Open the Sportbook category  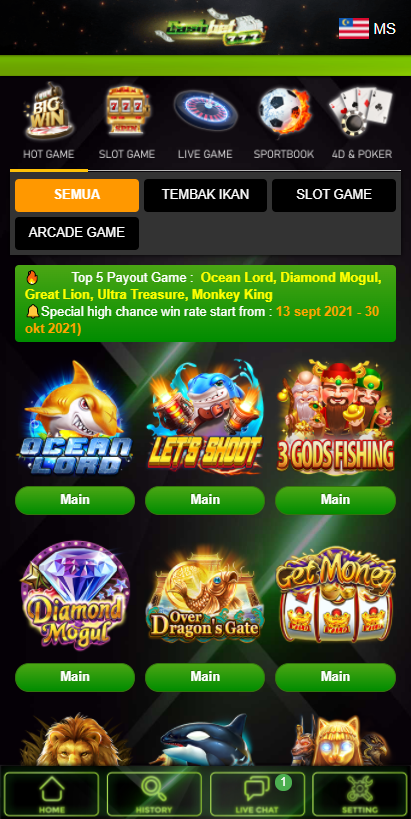tap(284, 122)
